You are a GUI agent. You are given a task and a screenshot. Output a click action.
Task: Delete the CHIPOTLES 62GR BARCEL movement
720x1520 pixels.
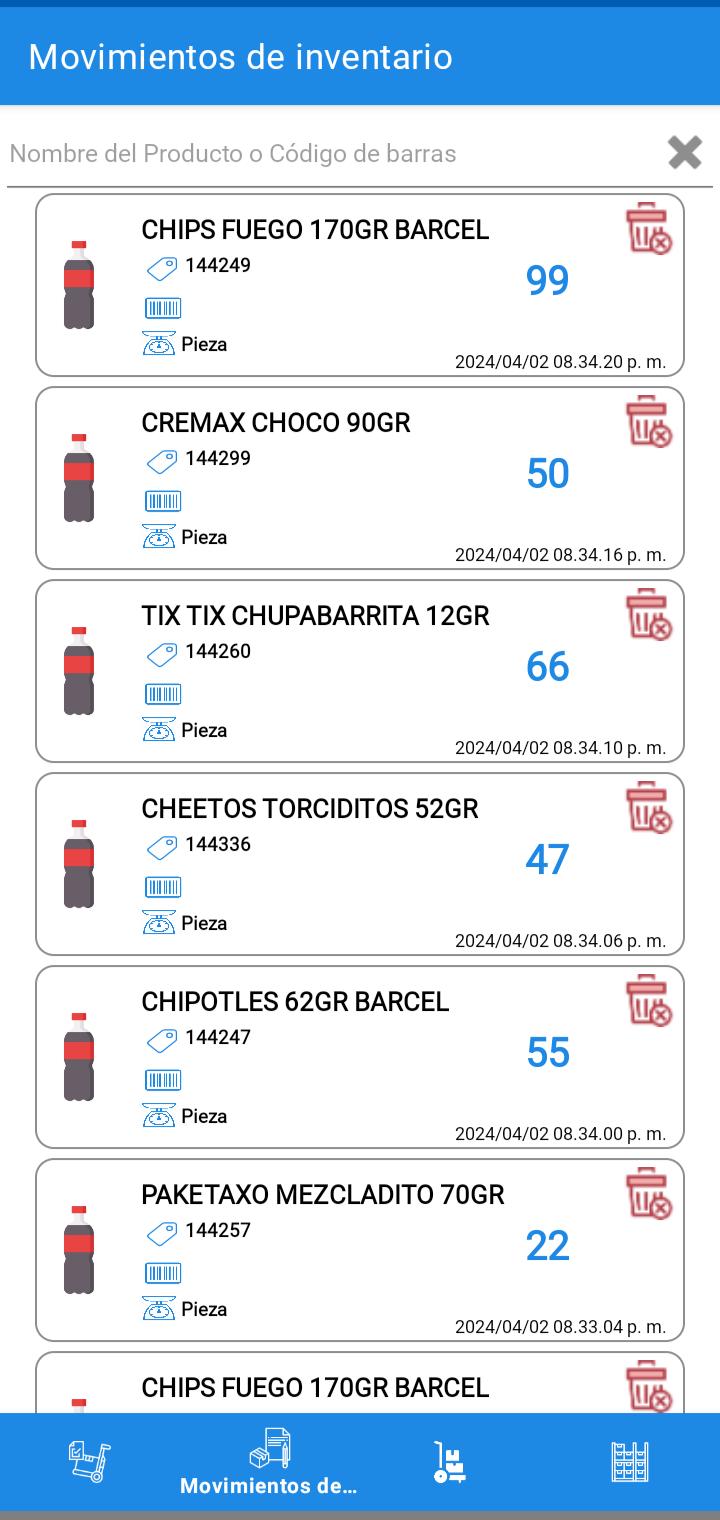pos(648,1000)
